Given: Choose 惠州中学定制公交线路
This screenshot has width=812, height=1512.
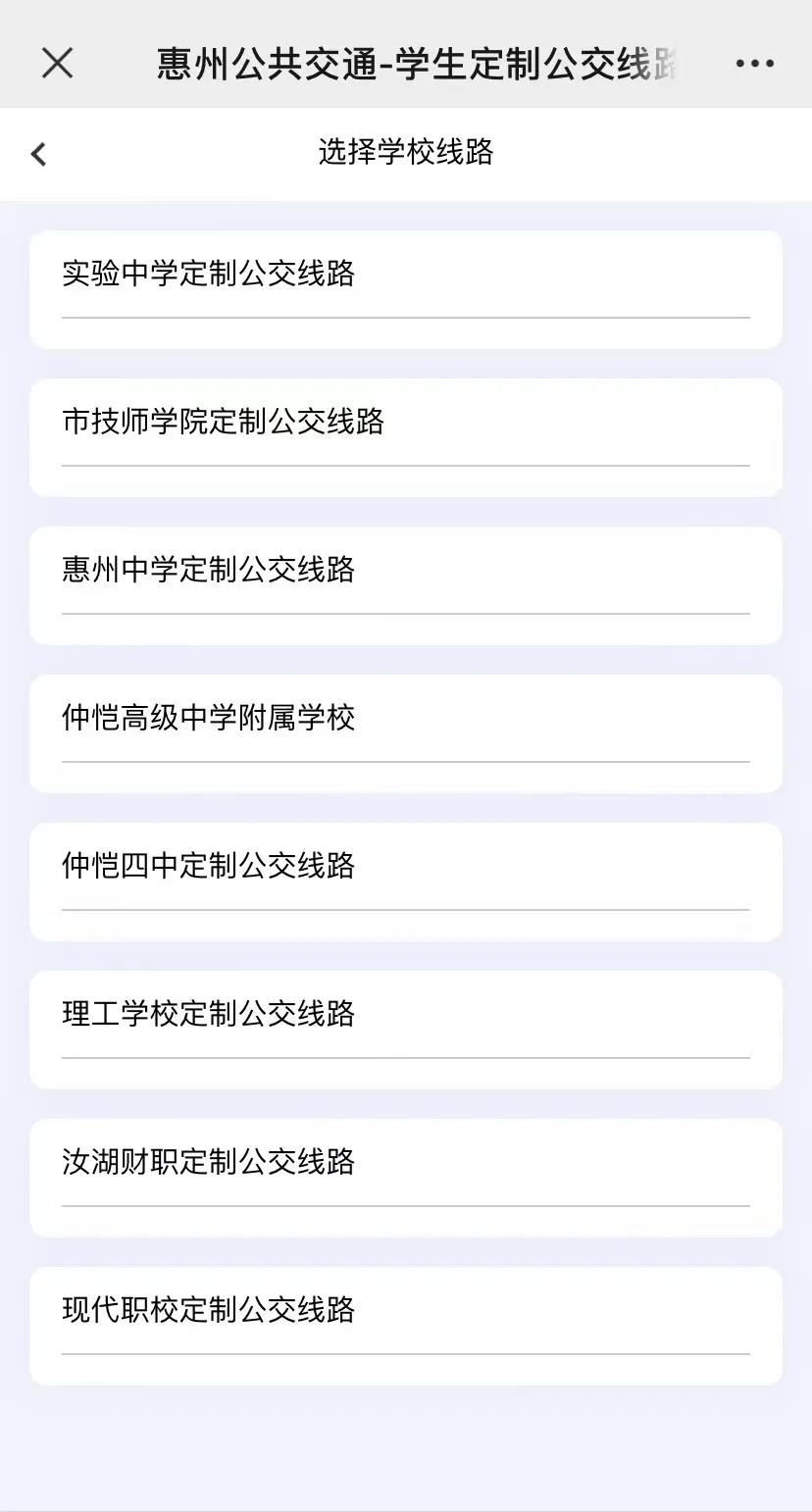Looking at the screenshot, I should point(405,585).
